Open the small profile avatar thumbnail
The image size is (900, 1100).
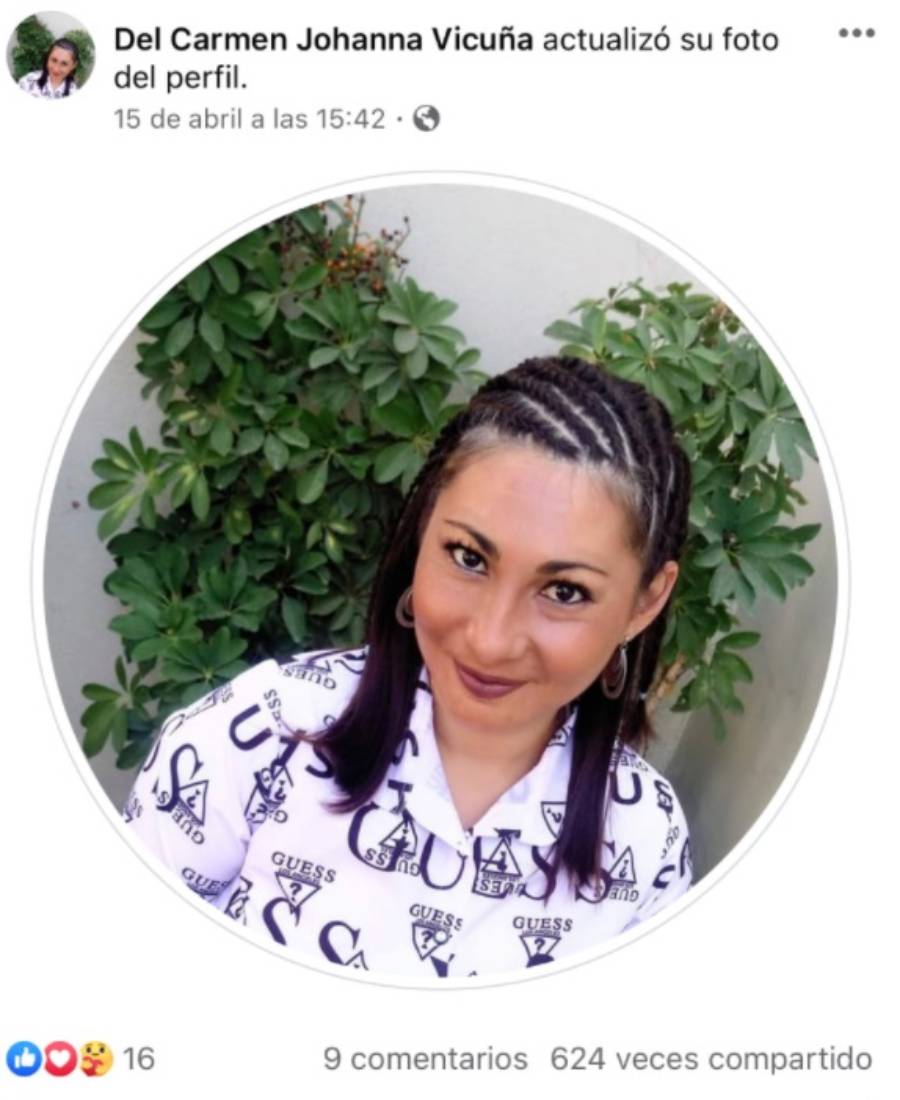(x=51, y=55)
